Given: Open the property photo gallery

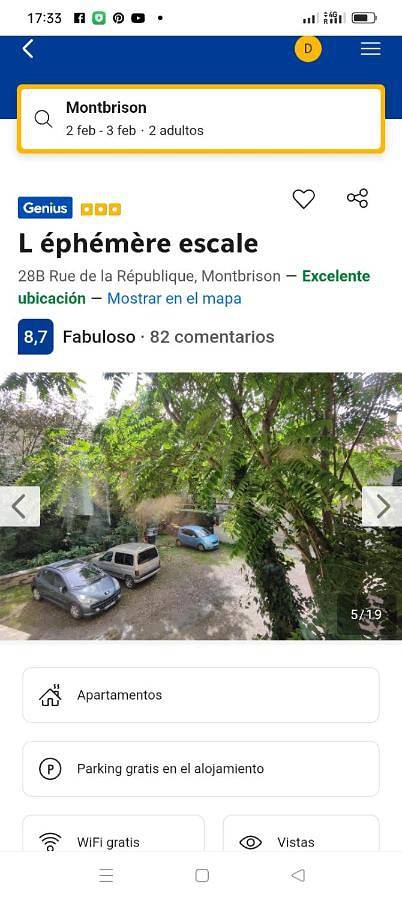Looking at the screenshot, I should point(201,506).
